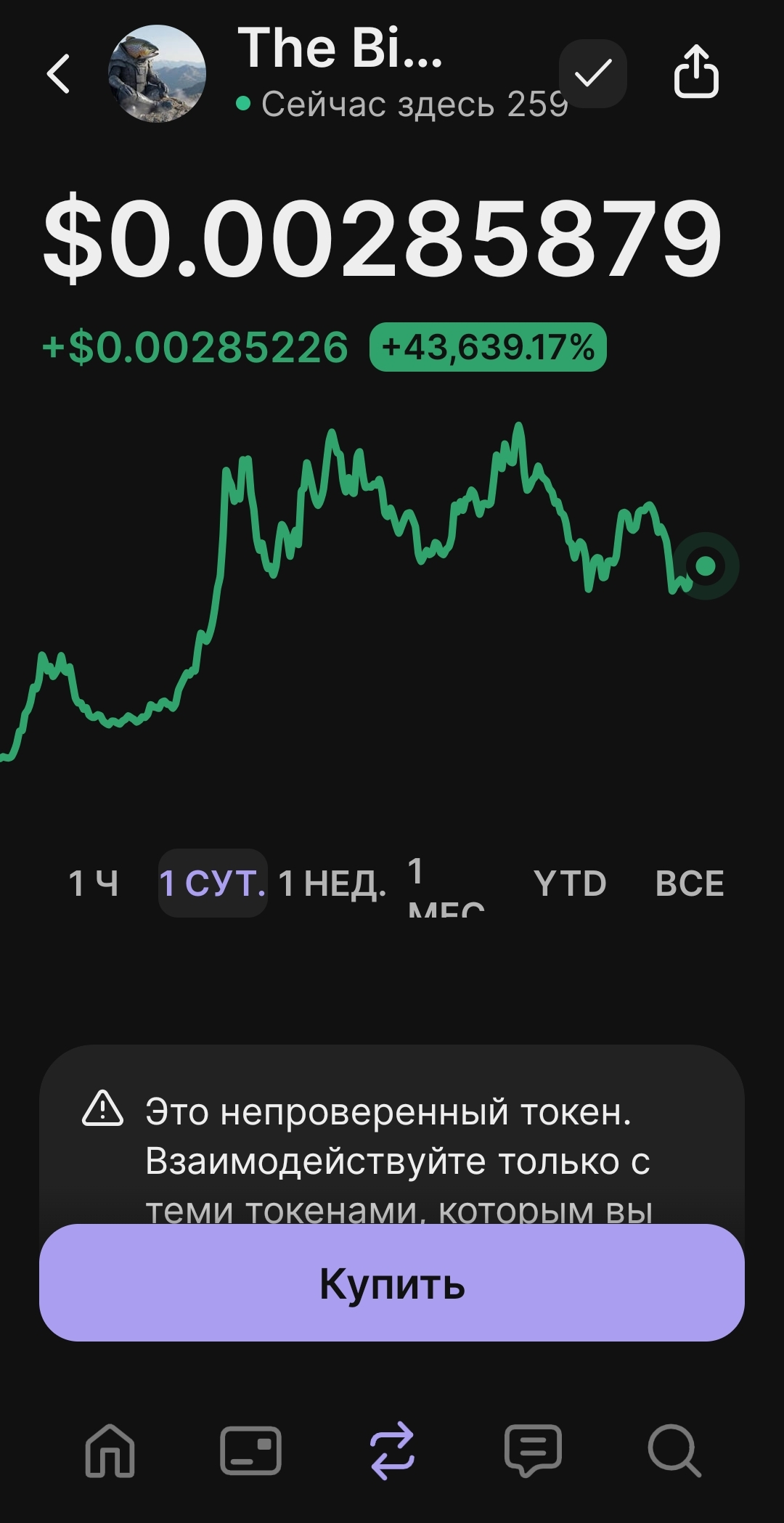Open the chat messages tab

[x=533, y=1450]
